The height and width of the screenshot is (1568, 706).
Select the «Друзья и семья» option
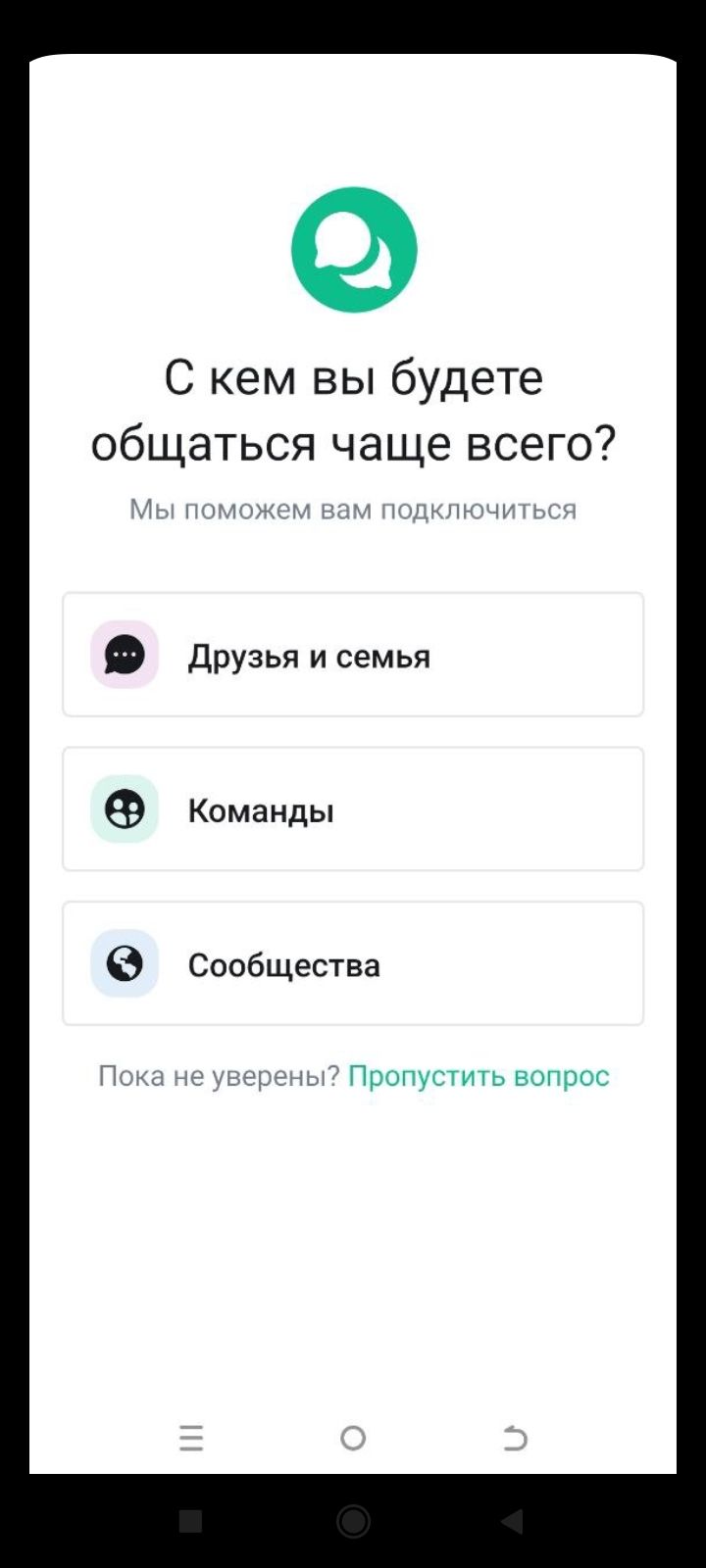tap(353, 655)
